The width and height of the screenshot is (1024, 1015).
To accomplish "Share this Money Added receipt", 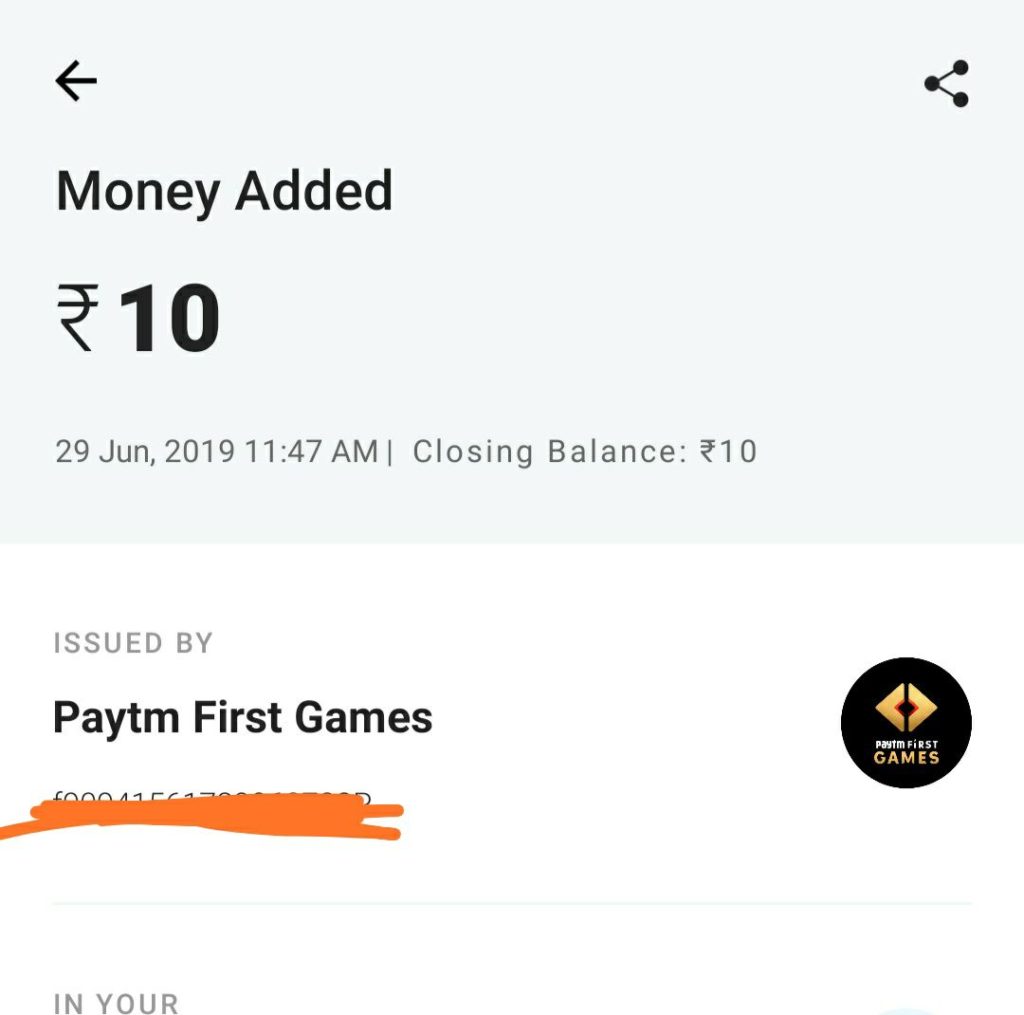I will coord(946,83).
